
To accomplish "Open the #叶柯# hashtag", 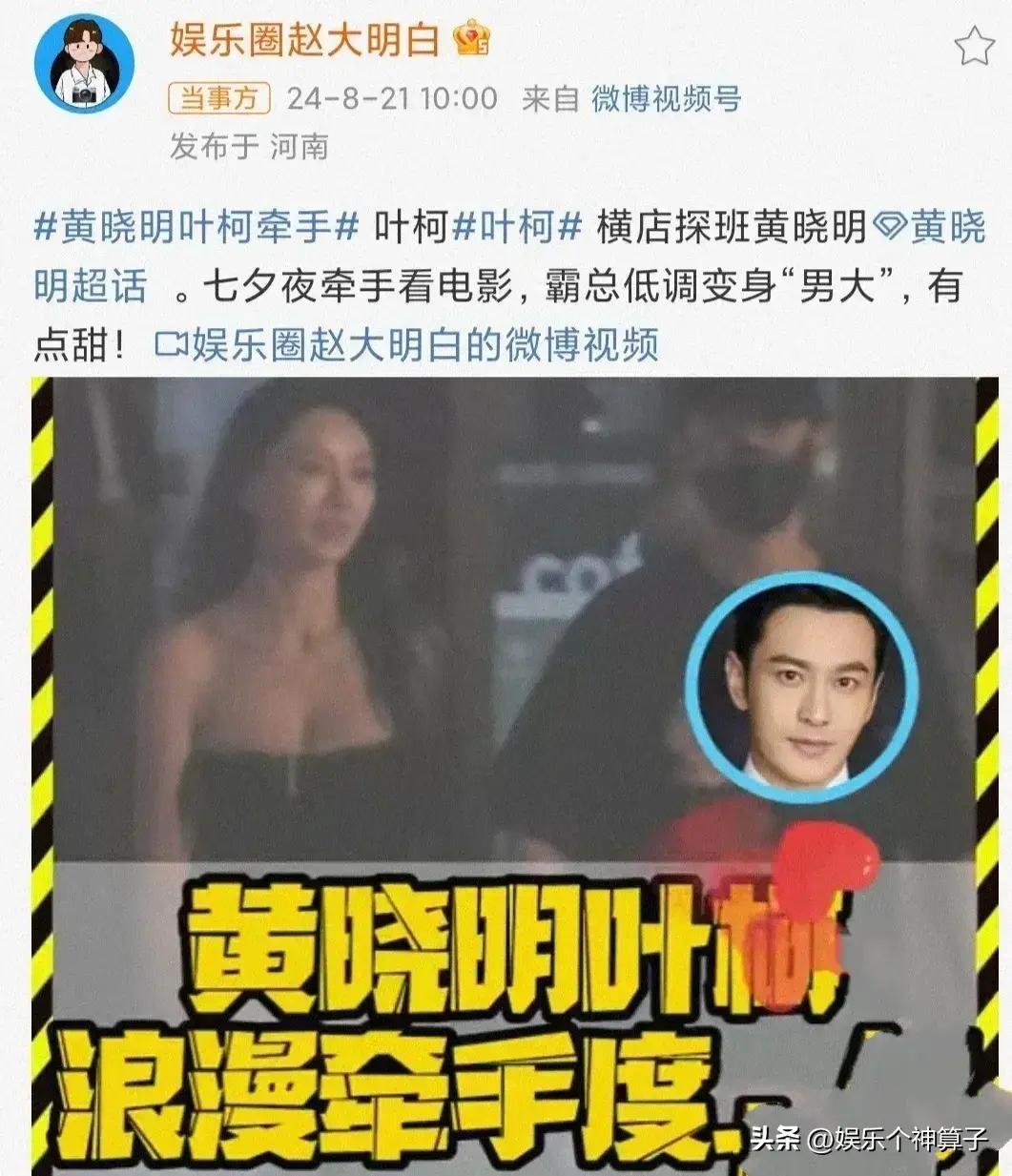I will pyautogui.click(x=516, y=229).
